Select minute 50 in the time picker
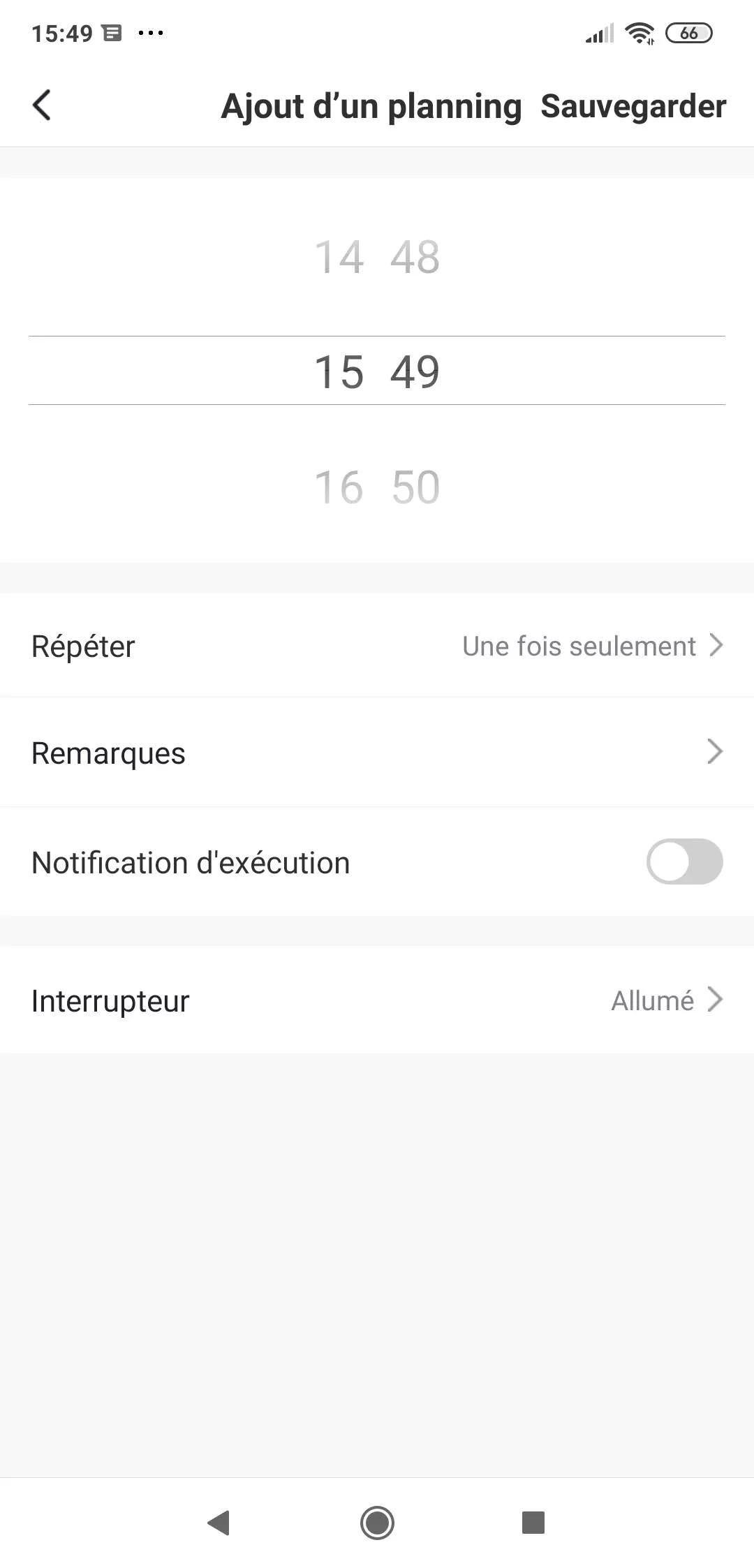The image size is (754, 1568). coord(415,487)
